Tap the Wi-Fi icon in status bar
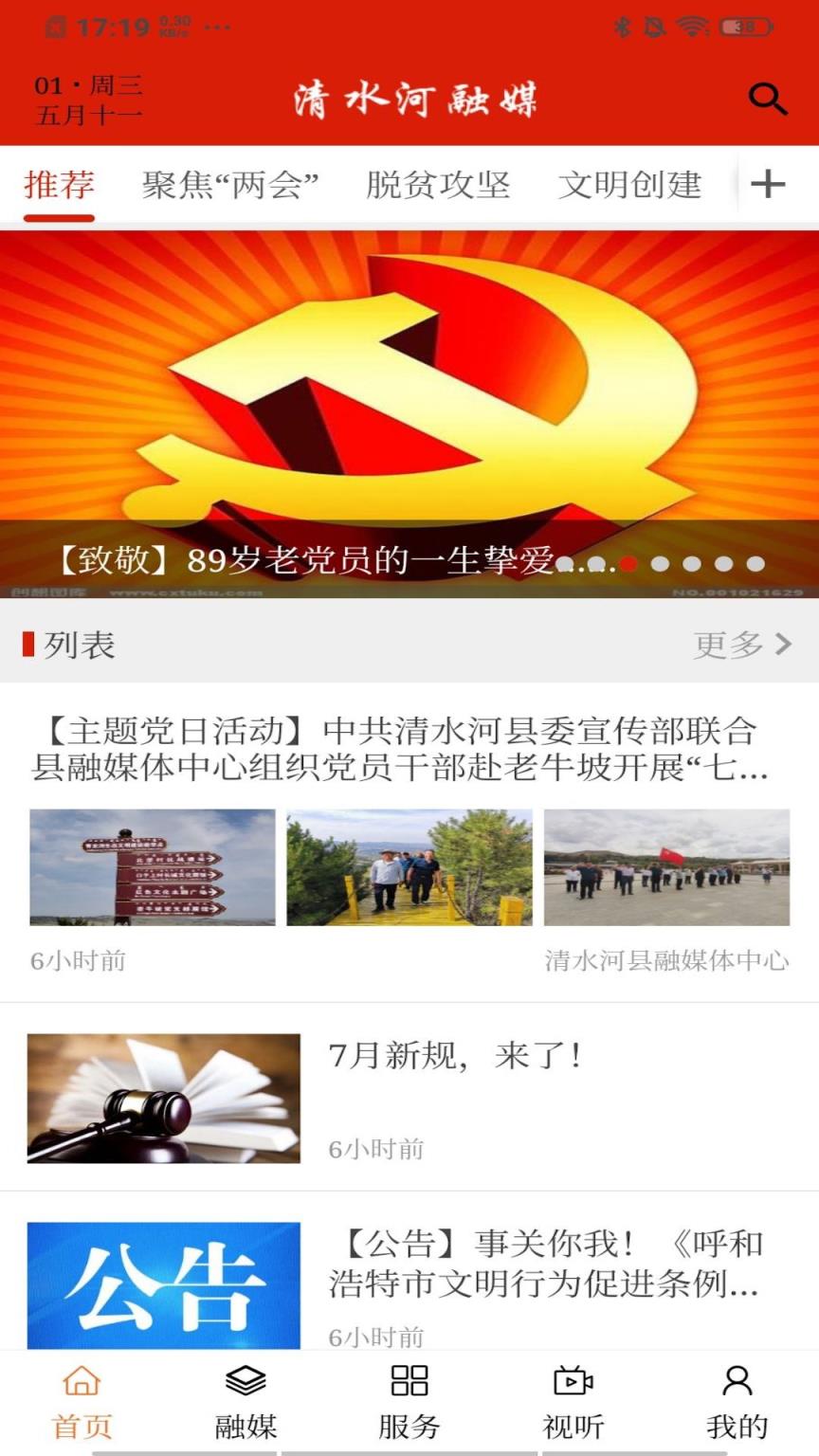Viewport: 819px width, 1456px height. coord(694,26)
